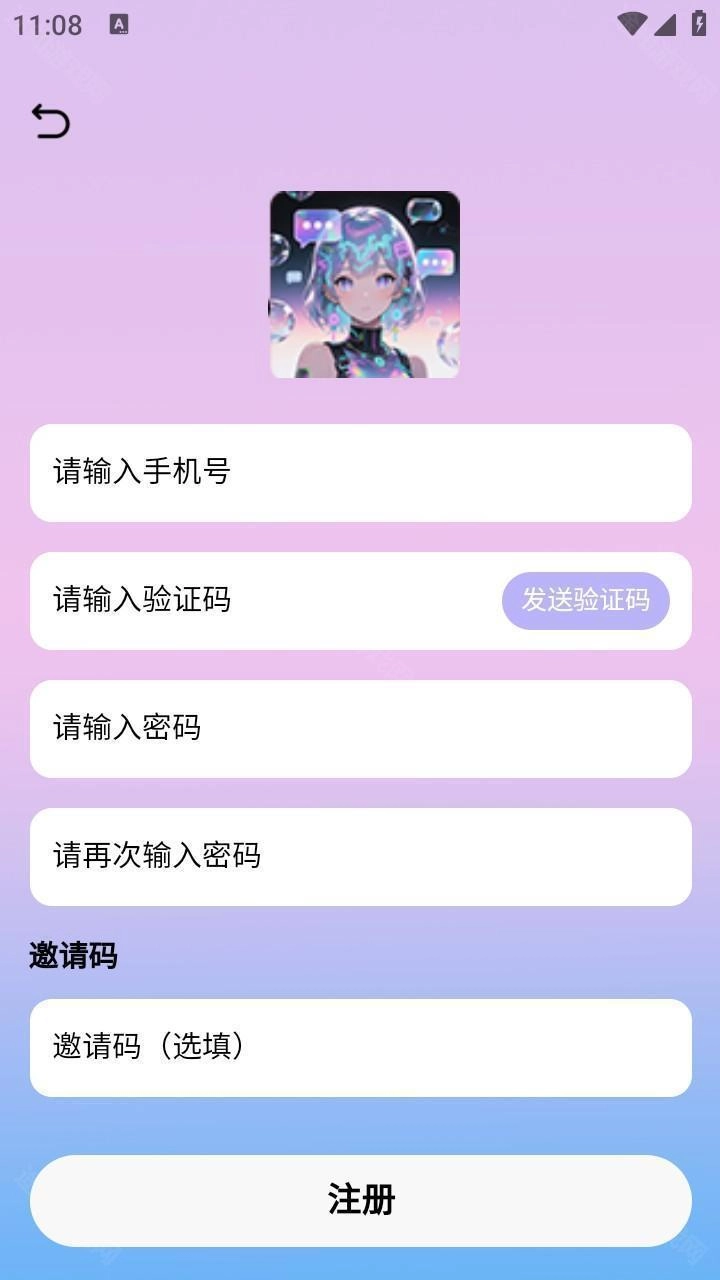Screen dimensions: 720x1280
Task: Tap the optional invitation code field (选填)
Action: click(360, 1047)
